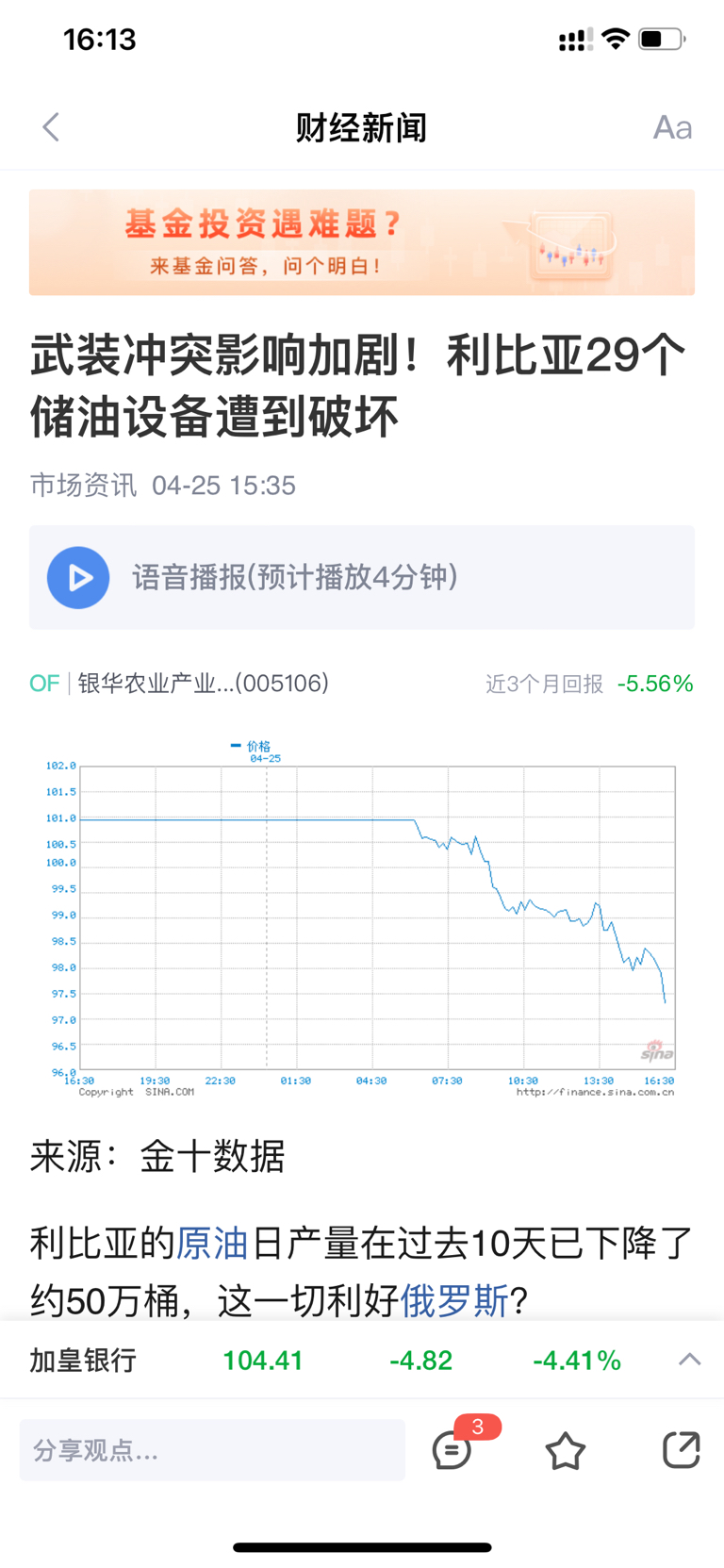The height and width of the screenshot is (1568, 724).
Task: Go back from the 财经新闻 page
Action: [51, 127]
